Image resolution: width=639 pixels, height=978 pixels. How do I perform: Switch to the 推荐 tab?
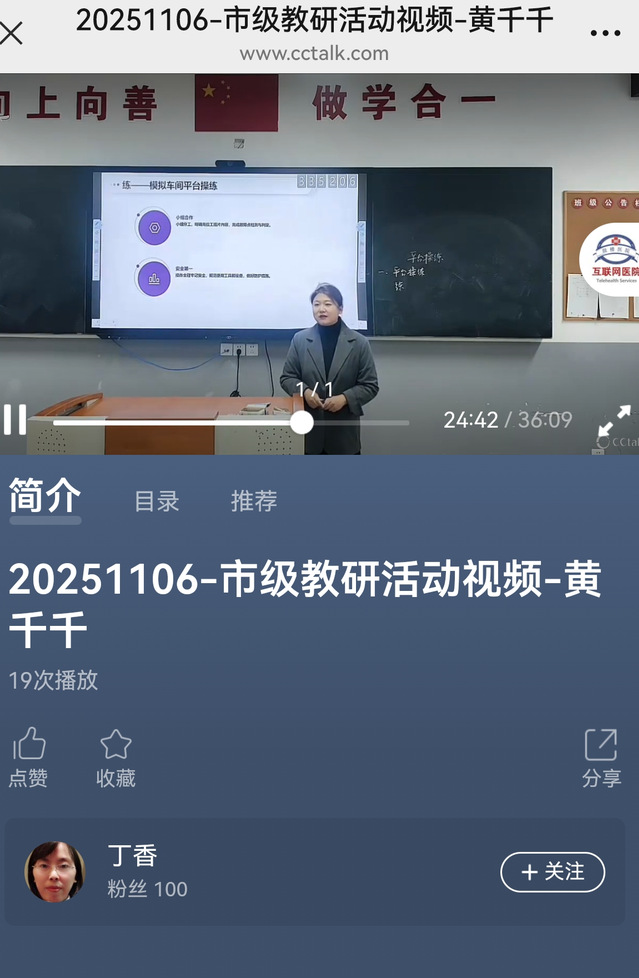click(x=254, y=501)
